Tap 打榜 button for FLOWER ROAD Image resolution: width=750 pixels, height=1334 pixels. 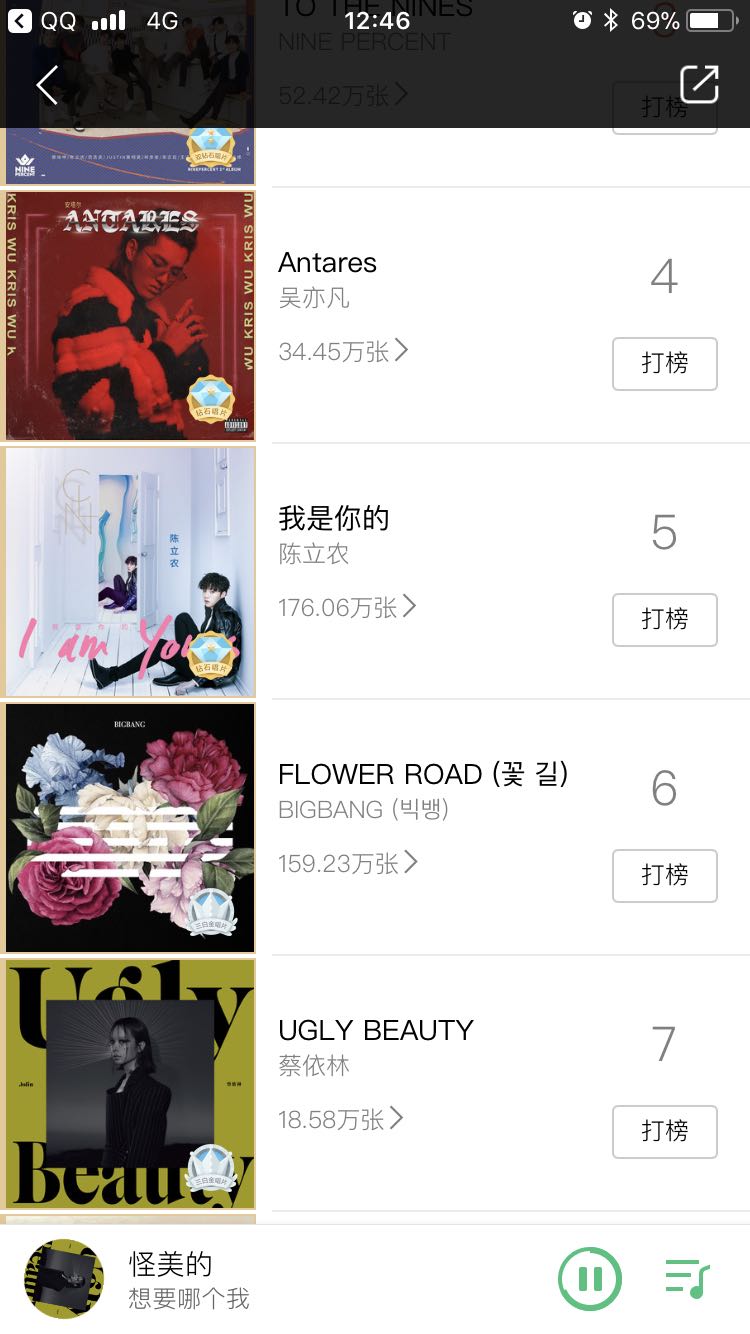664,875
